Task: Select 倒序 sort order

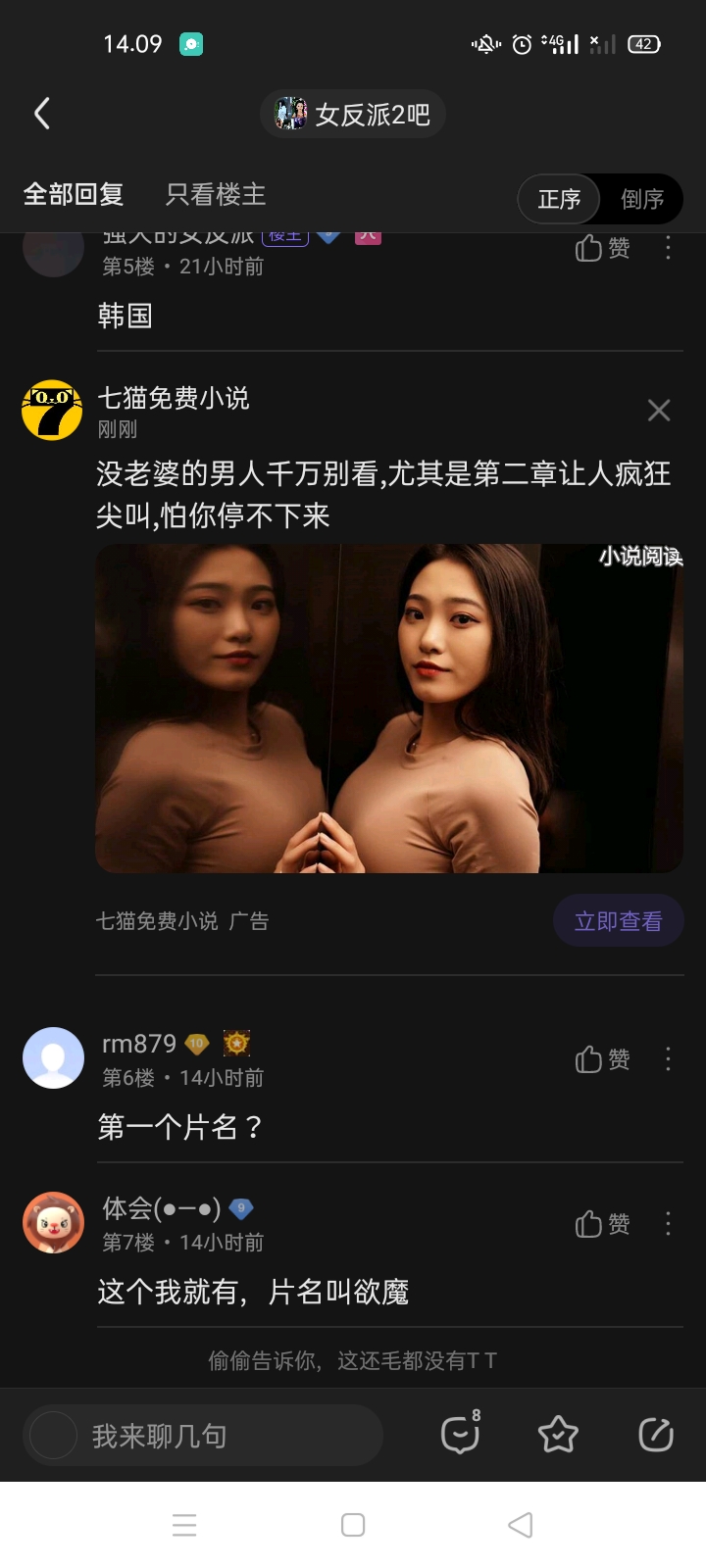Action: pos(642,199)
